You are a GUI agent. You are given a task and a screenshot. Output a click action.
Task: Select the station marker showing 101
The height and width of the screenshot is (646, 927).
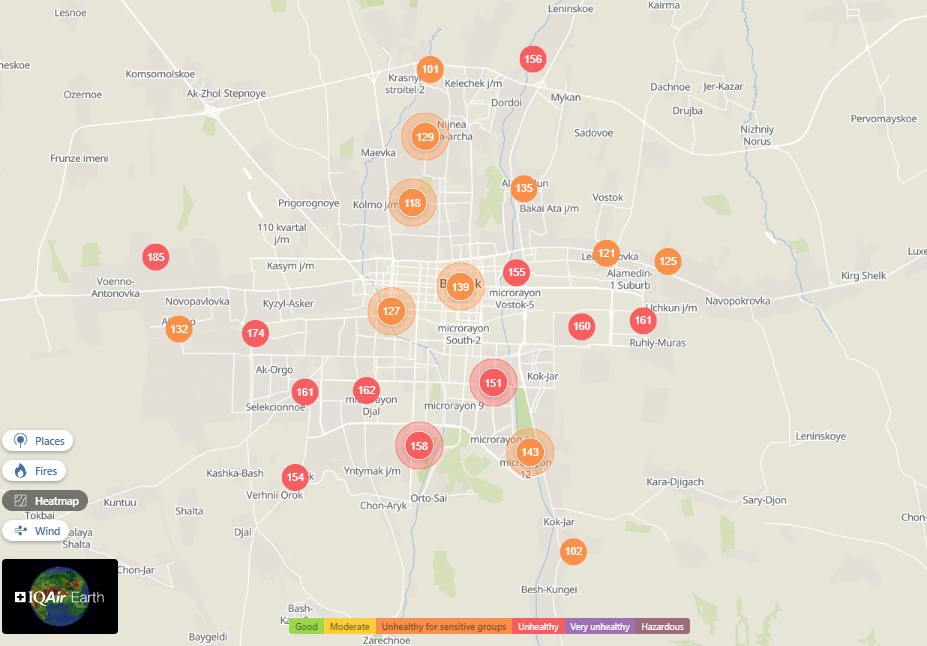(x=430, y=70)
